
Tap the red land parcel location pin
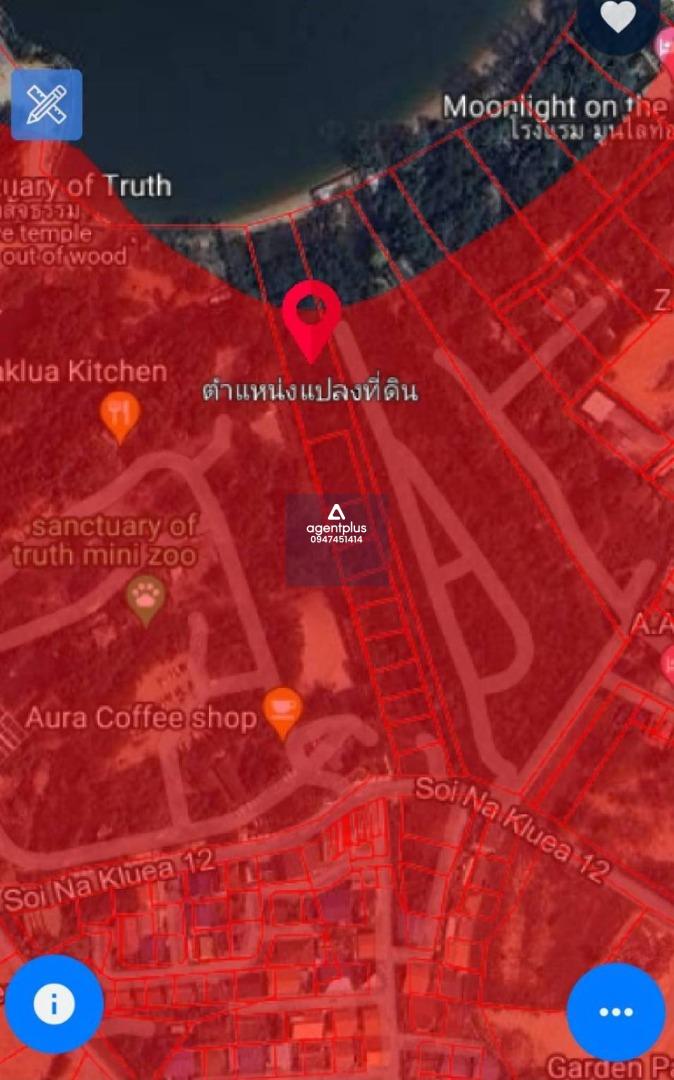[311, 316]
